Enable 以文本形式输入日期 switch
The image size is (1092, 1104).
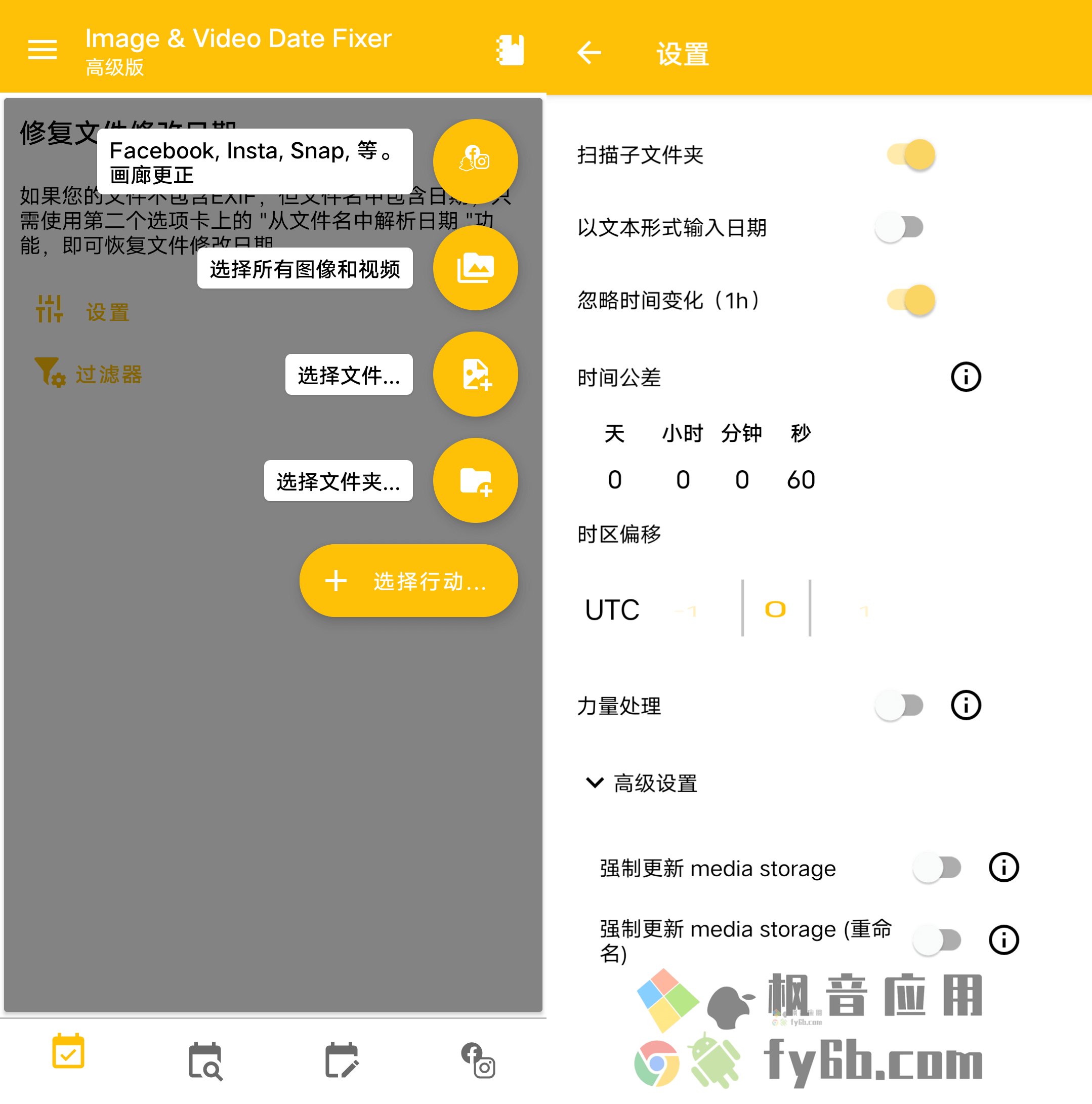(x=900, y=227)
